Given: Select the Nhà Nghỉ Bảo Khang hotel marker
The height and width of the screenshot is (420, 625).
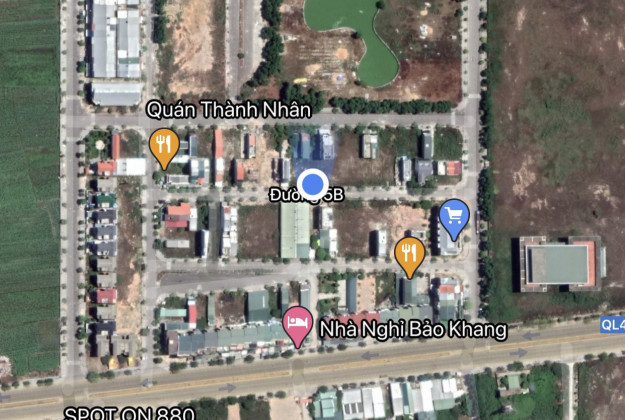Looking at the screenshot, I should [296, 324].
